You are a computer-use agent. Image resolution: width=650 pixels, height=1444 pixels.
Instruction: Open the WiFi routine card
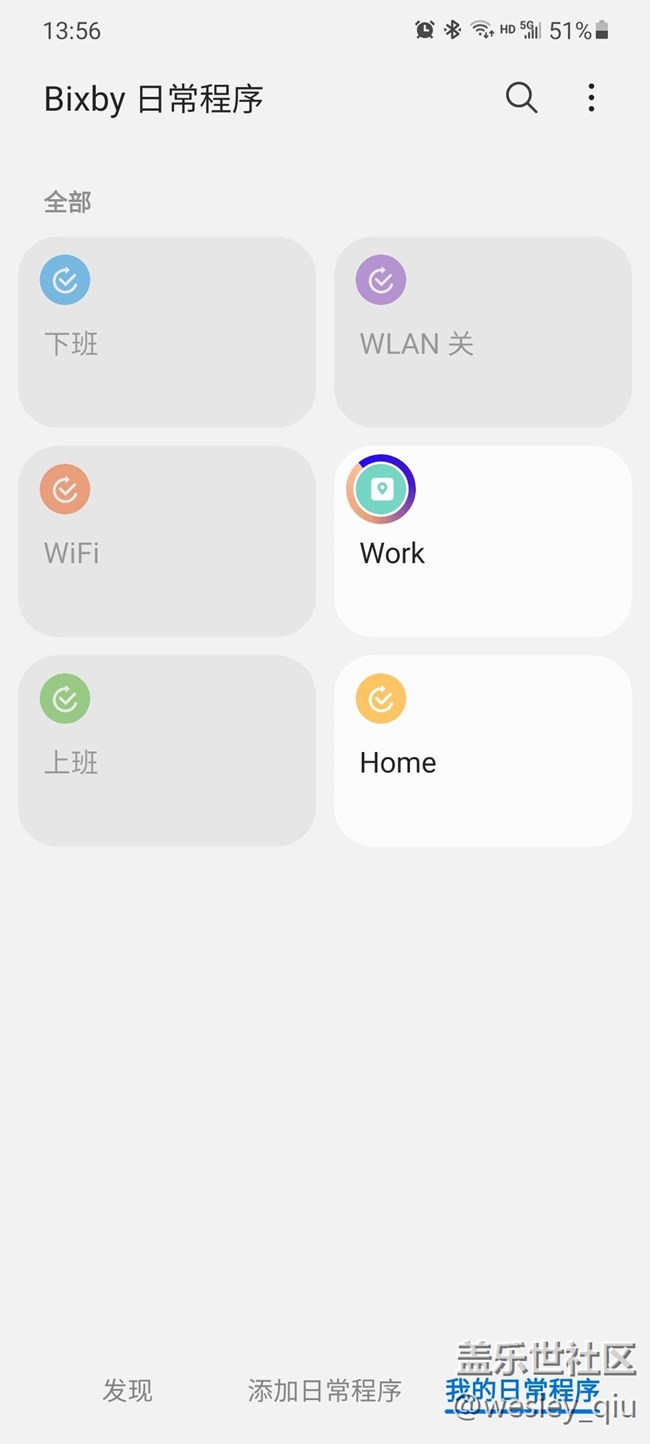[x=167, y=541]
